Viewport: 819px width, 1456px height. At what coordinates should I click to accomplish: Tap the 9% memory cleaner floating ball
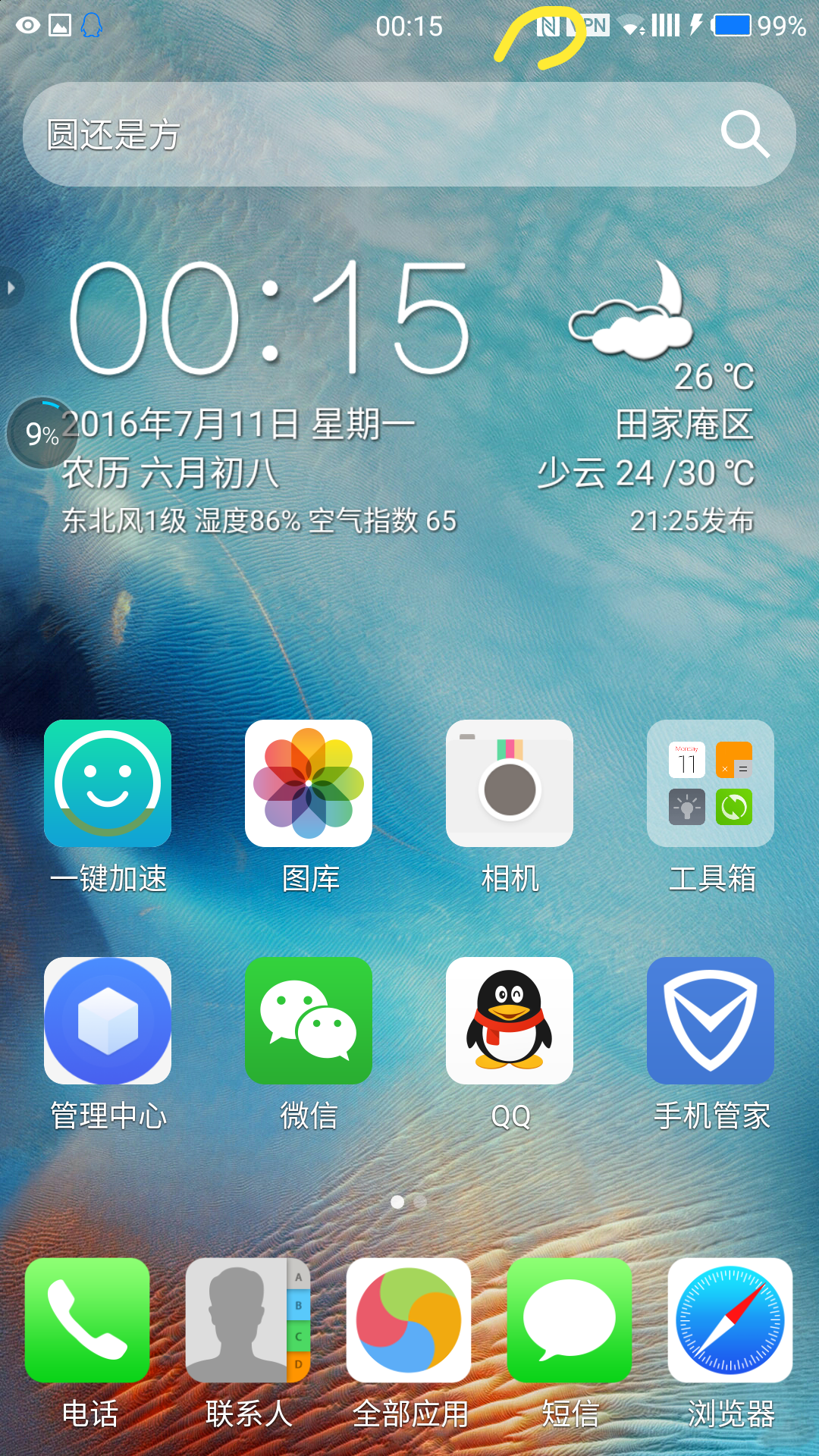[x=41, y=434]
